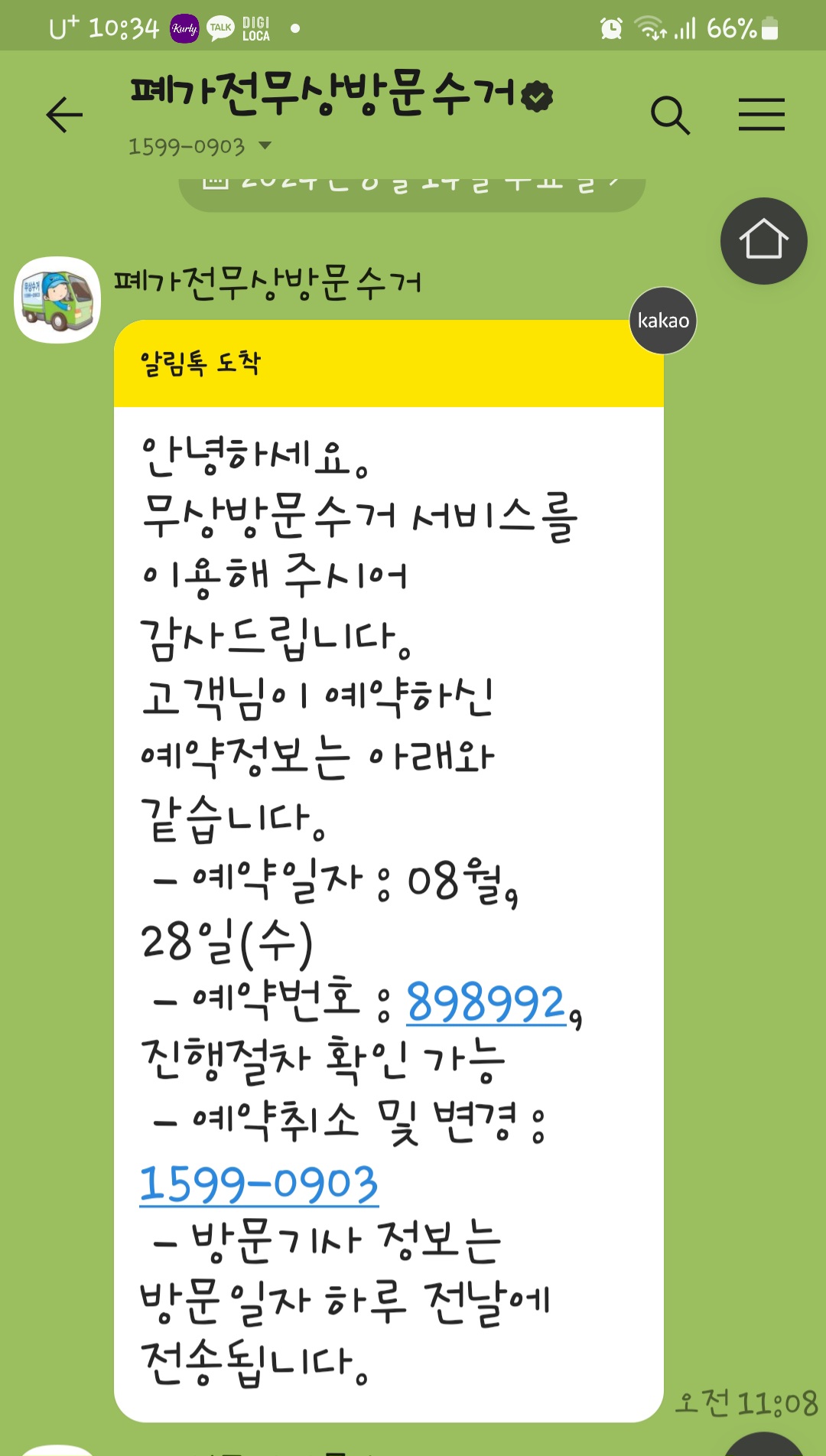Go back from the chat room
The width and height of the screenshot is (826, 1456).
tap(64, 115)
